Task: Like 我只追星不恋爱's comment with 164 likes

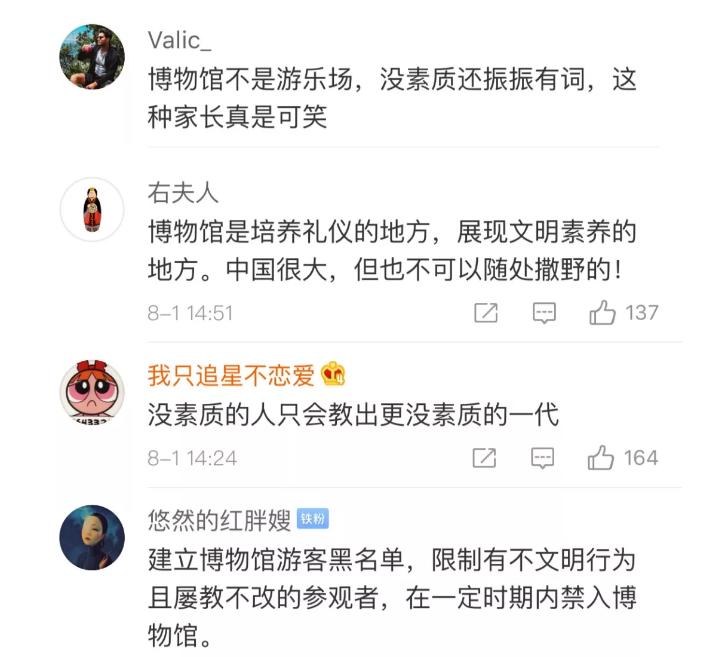Action: pos(602,458)
